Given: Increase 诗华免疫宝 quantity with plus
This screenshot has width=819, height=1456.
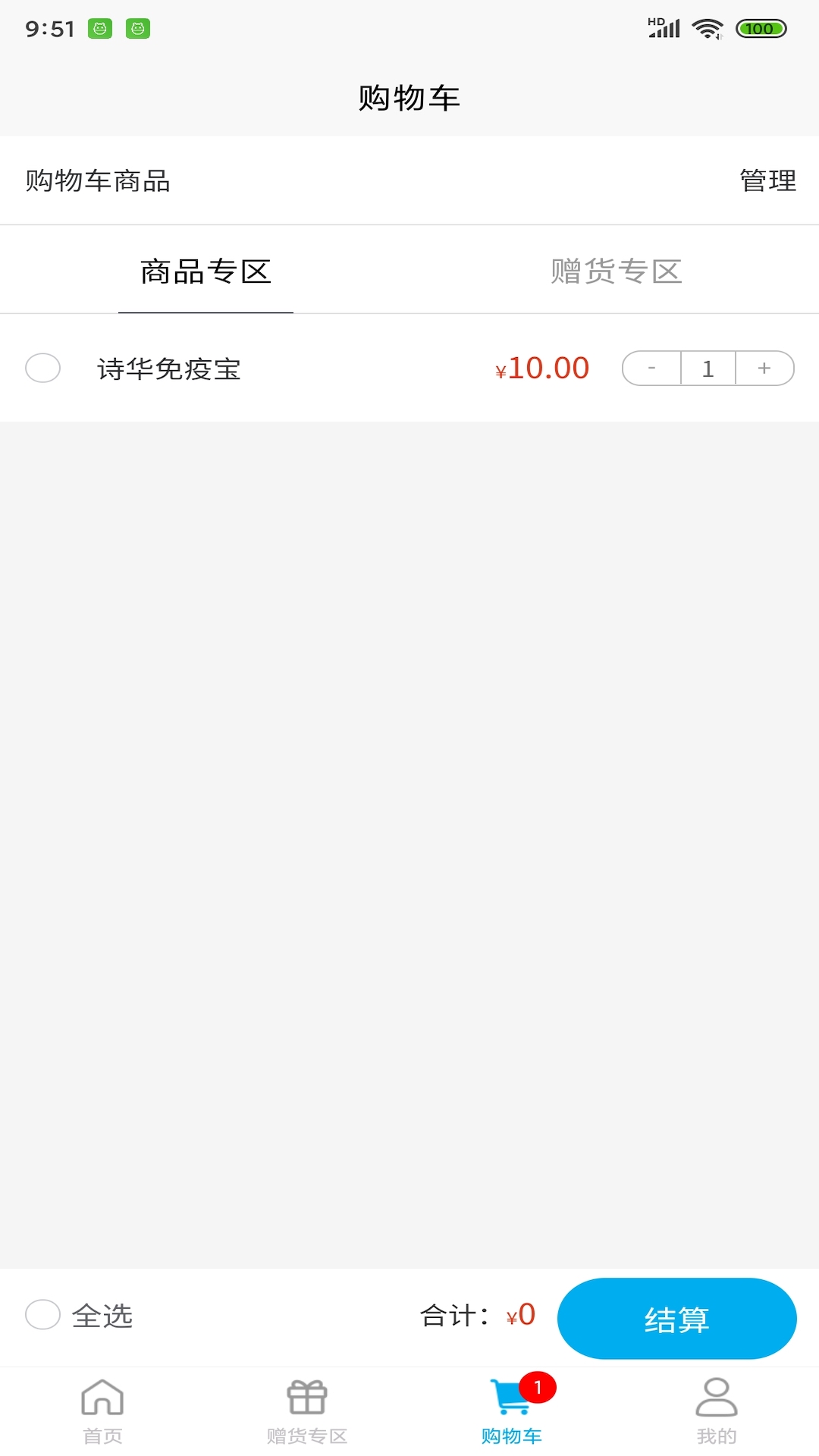Looking at the screenshot, I should [764, 369].
